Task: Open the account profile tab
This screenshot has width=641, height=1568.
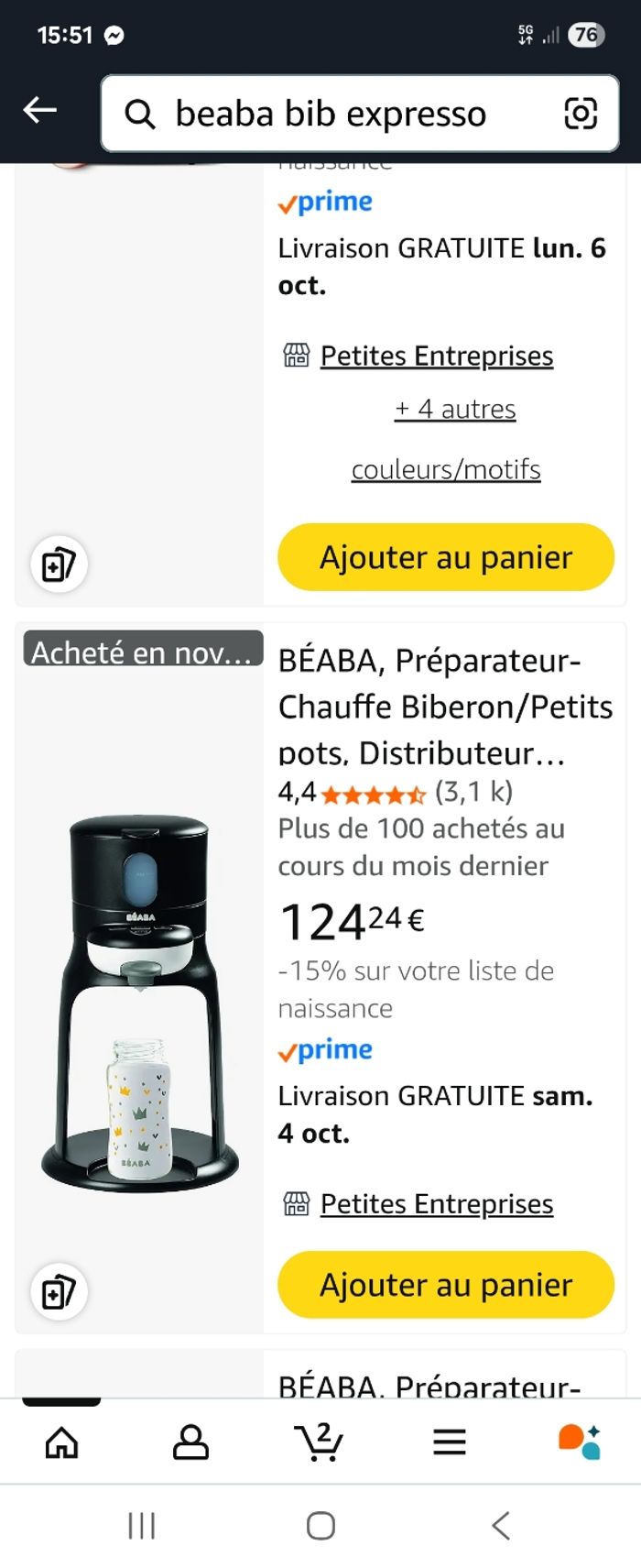Action: point(190,1442)
